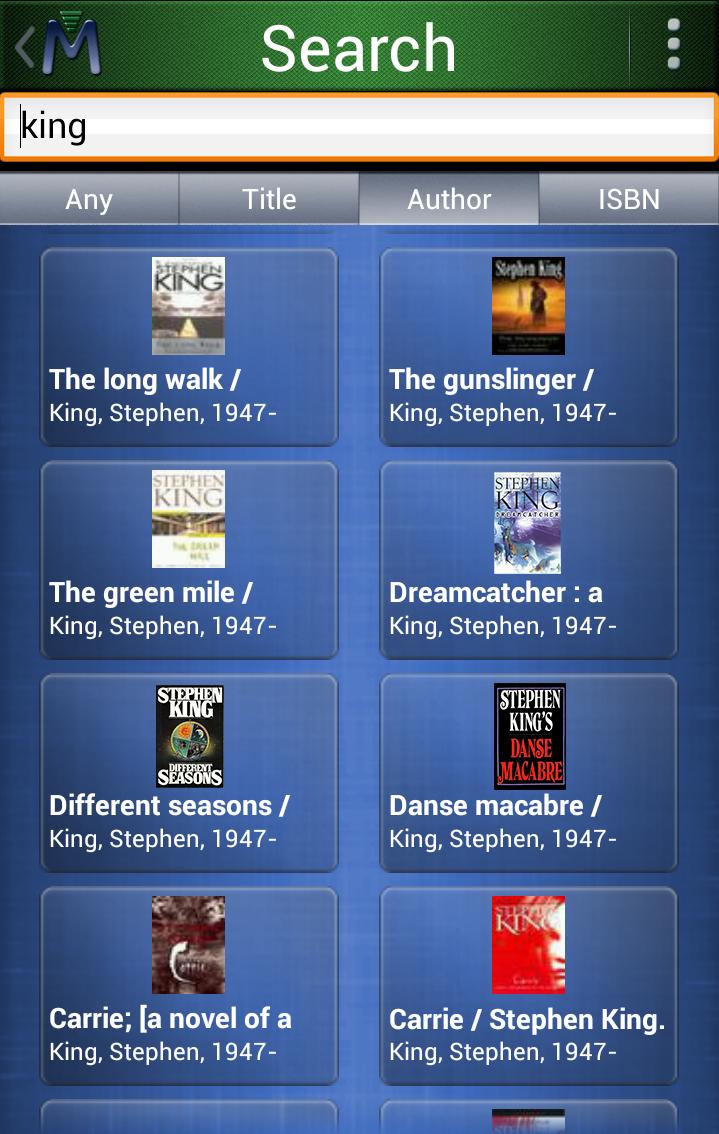
Task: Select the Title search tab
Action: (x=269, y=199)
